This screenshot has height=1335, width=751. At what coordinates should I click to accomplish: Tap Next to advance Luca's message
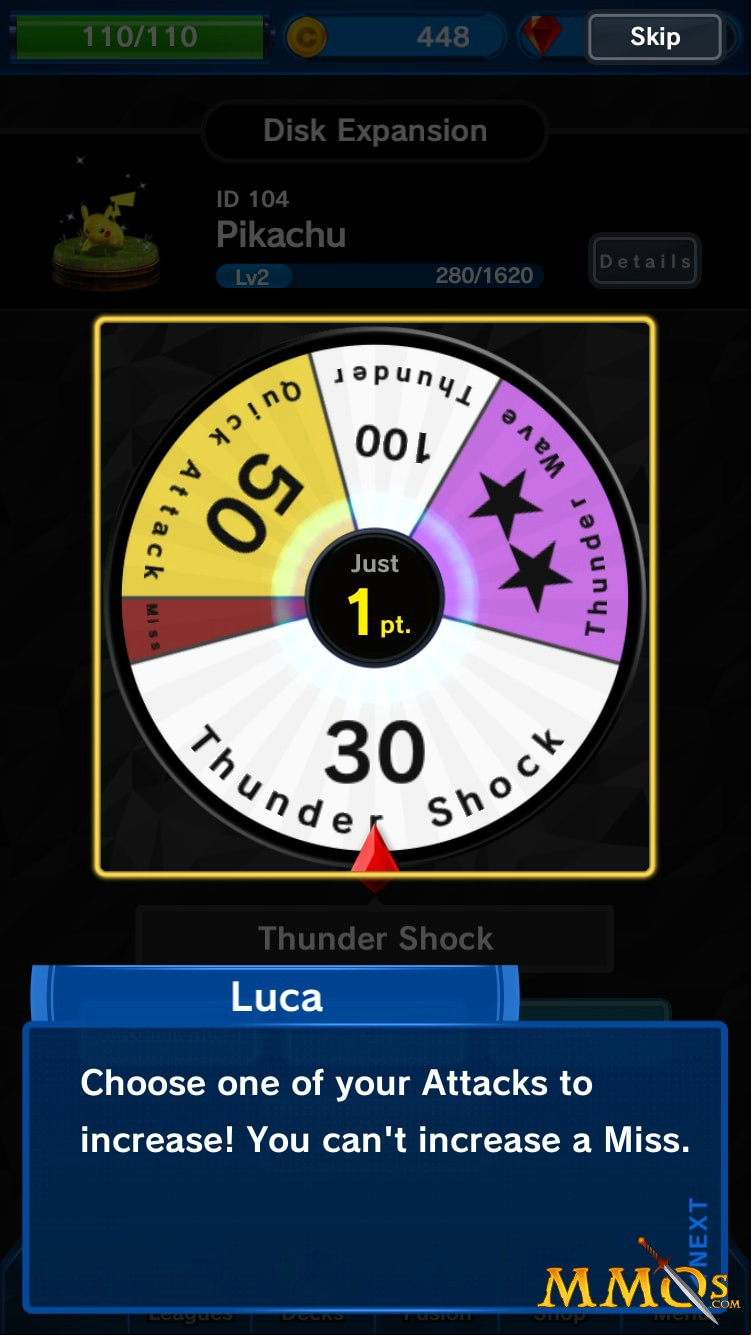click(698, 1232)
